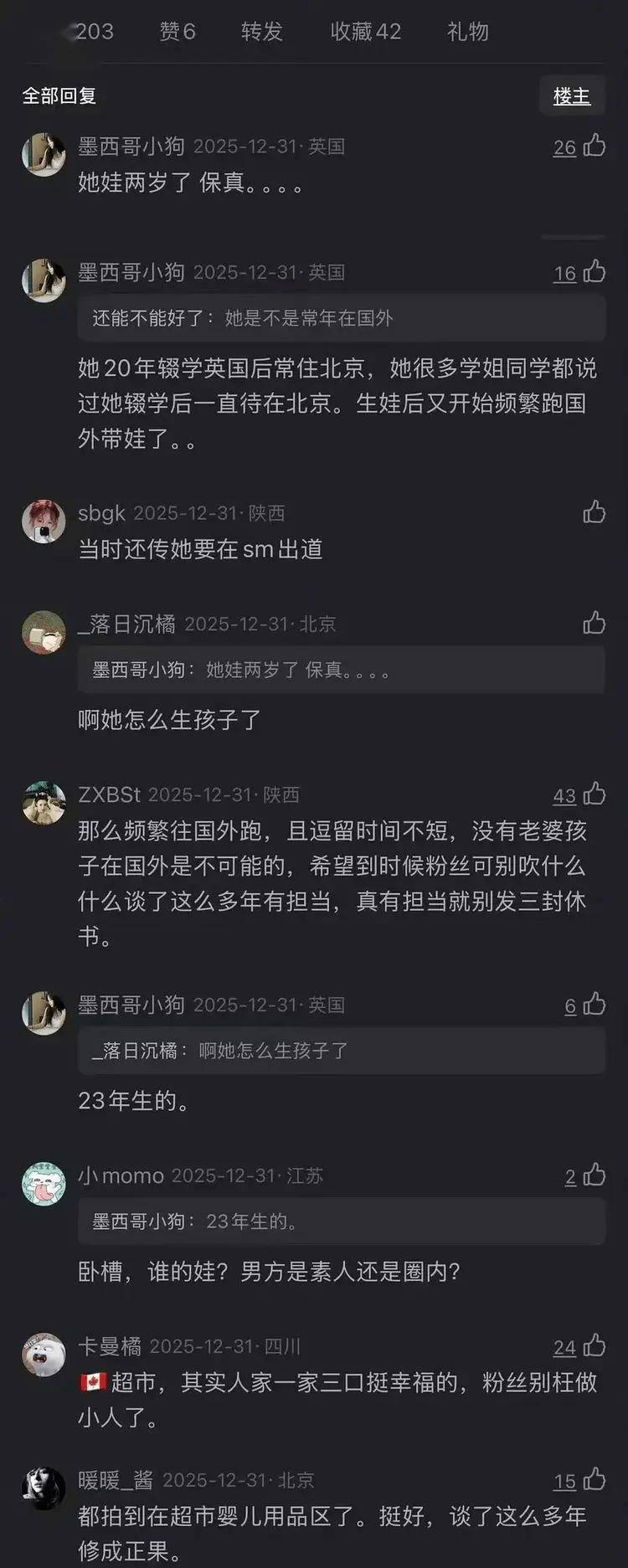This screenshot has width=628, height=1568.
Task: Open ZXBSt's profile from the username
Action: coord(109,794)
